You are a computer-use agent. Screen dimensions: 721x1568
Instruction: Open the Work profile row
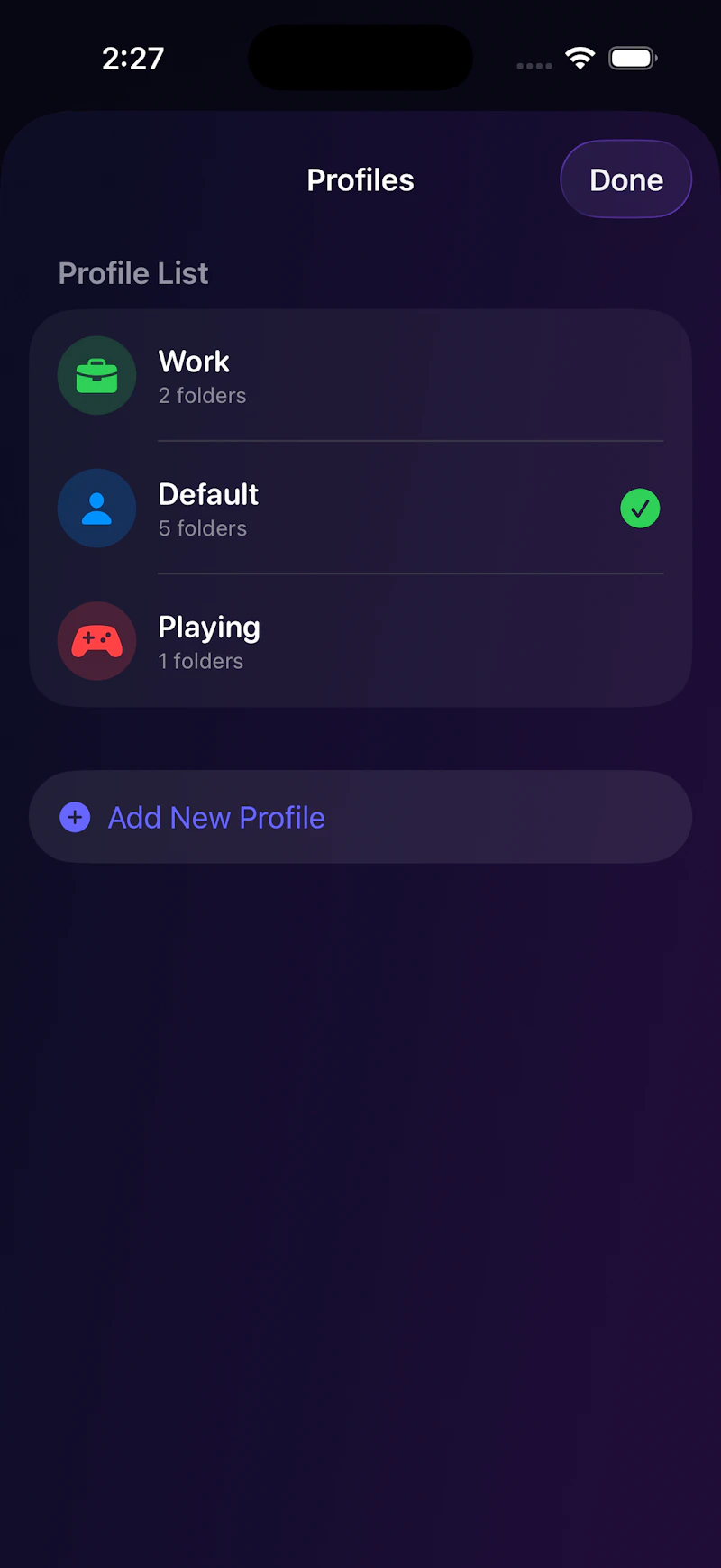tap(360, 375)
